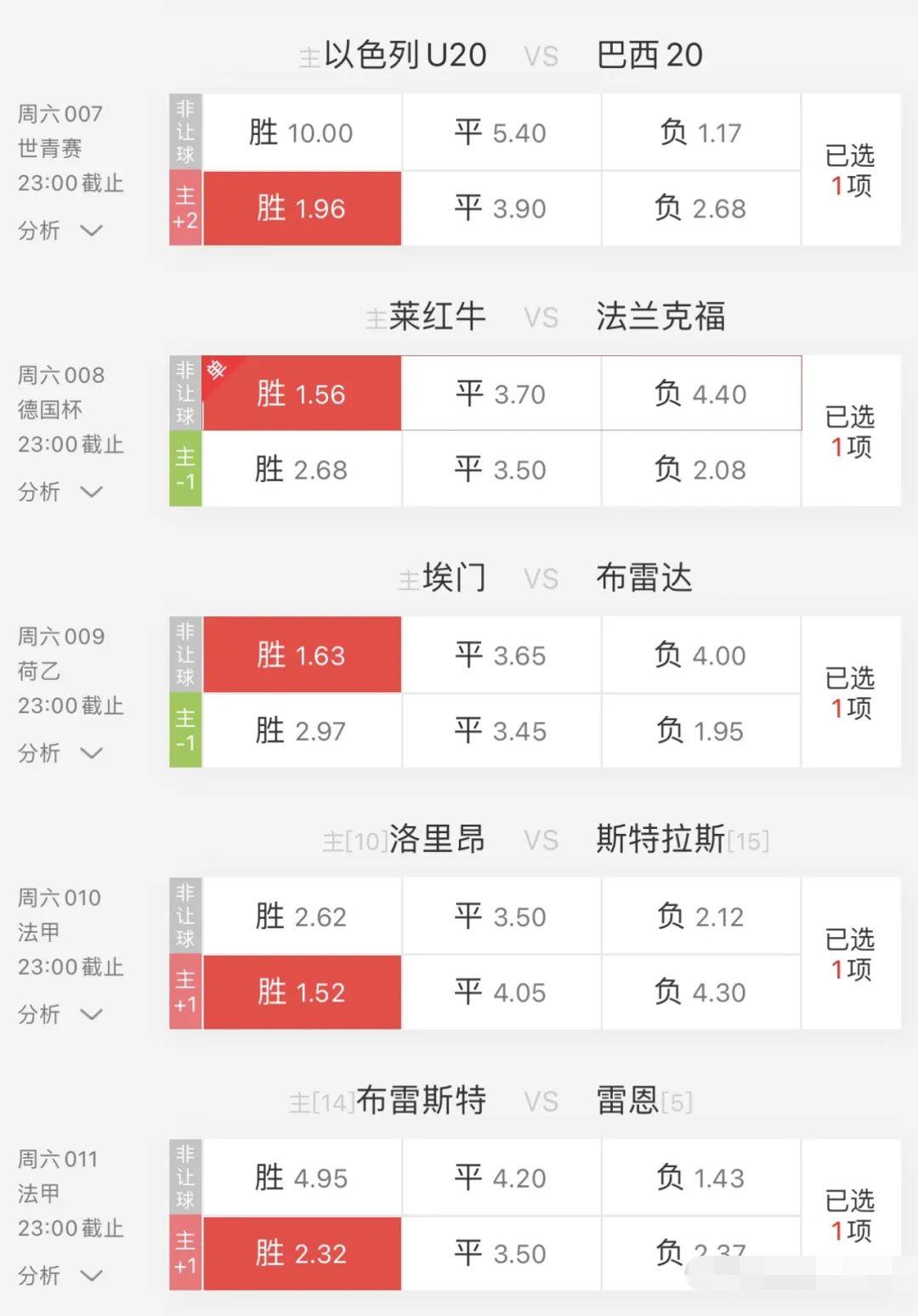Expand 分析 for the 德国杯 match

(59, 492)
